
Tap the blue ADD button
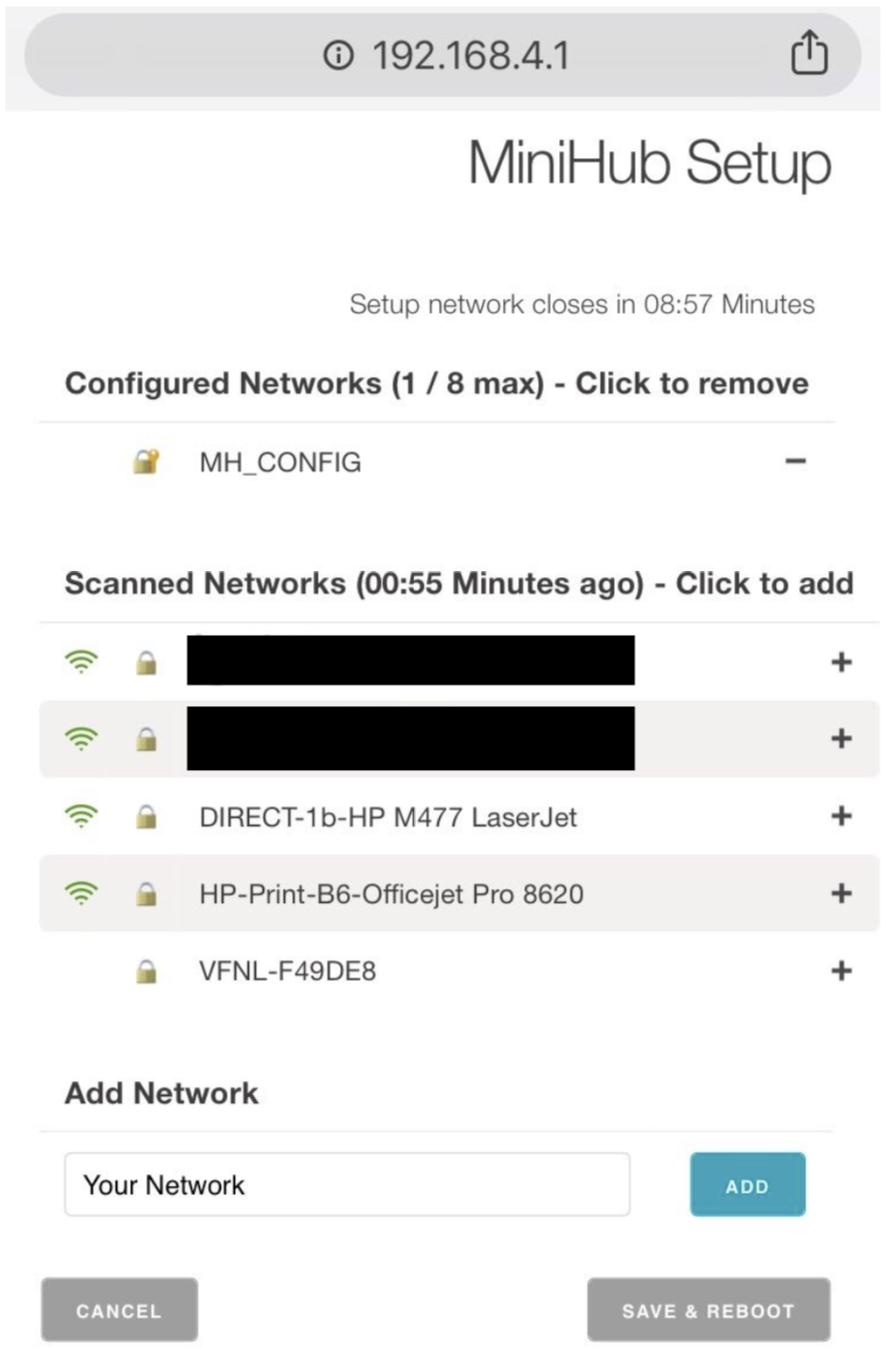pos(747,1185)
